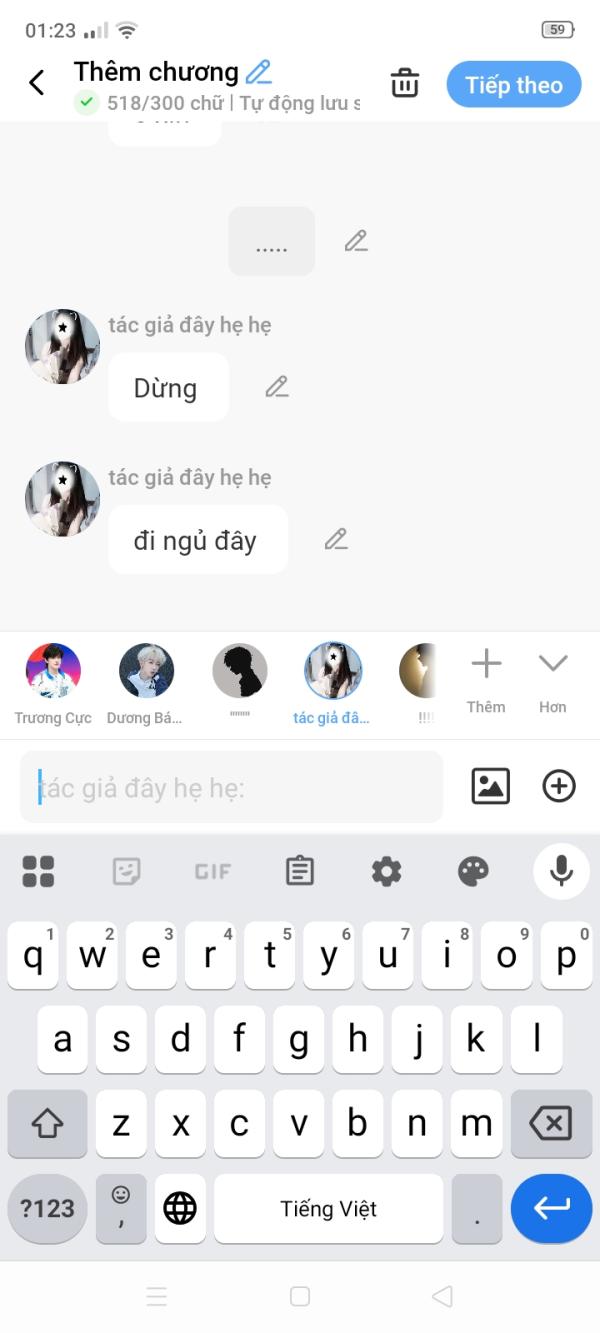Go back with the top-left arrow
Screen dimensions: 600x1333
pyautogui.click(x=37, y=83)
